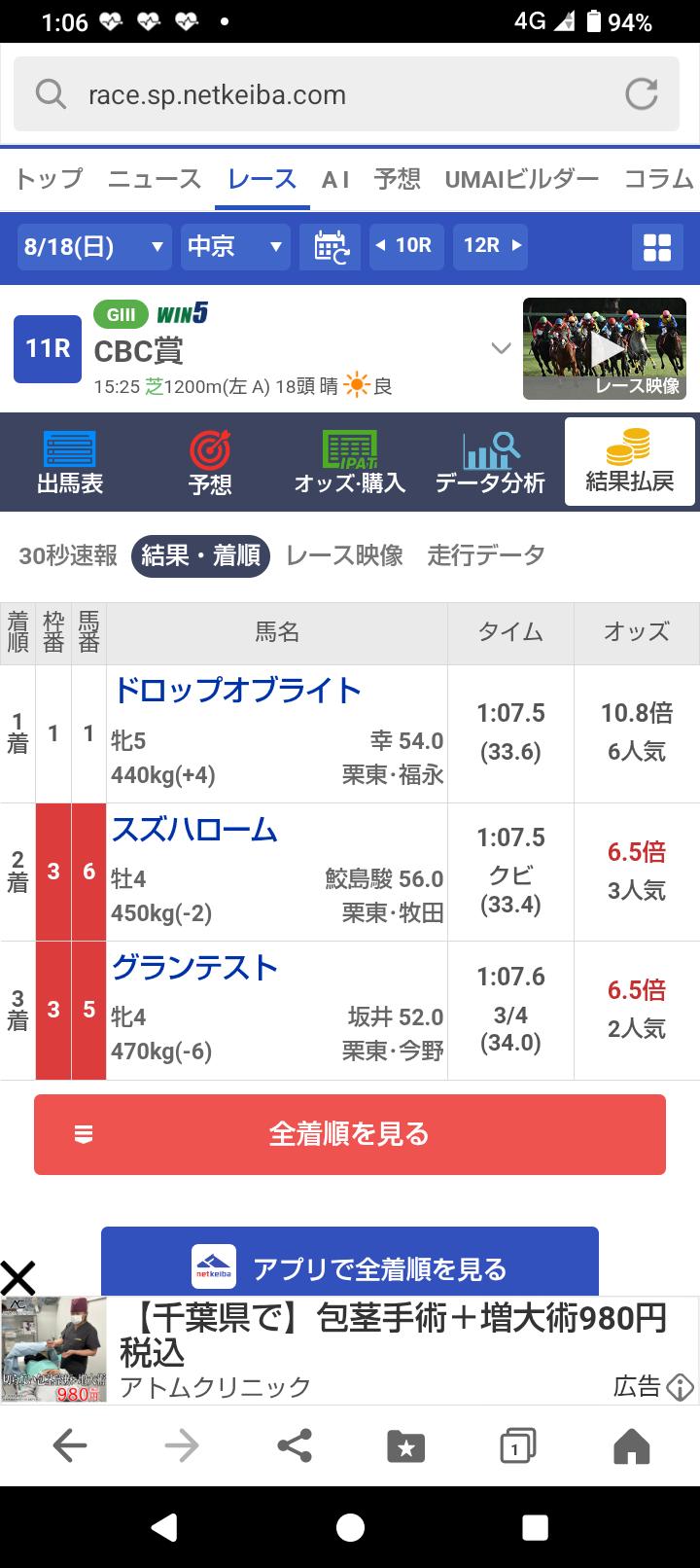
Task: Open the 8/18(日) date dropdown
Action: [93, 246]
